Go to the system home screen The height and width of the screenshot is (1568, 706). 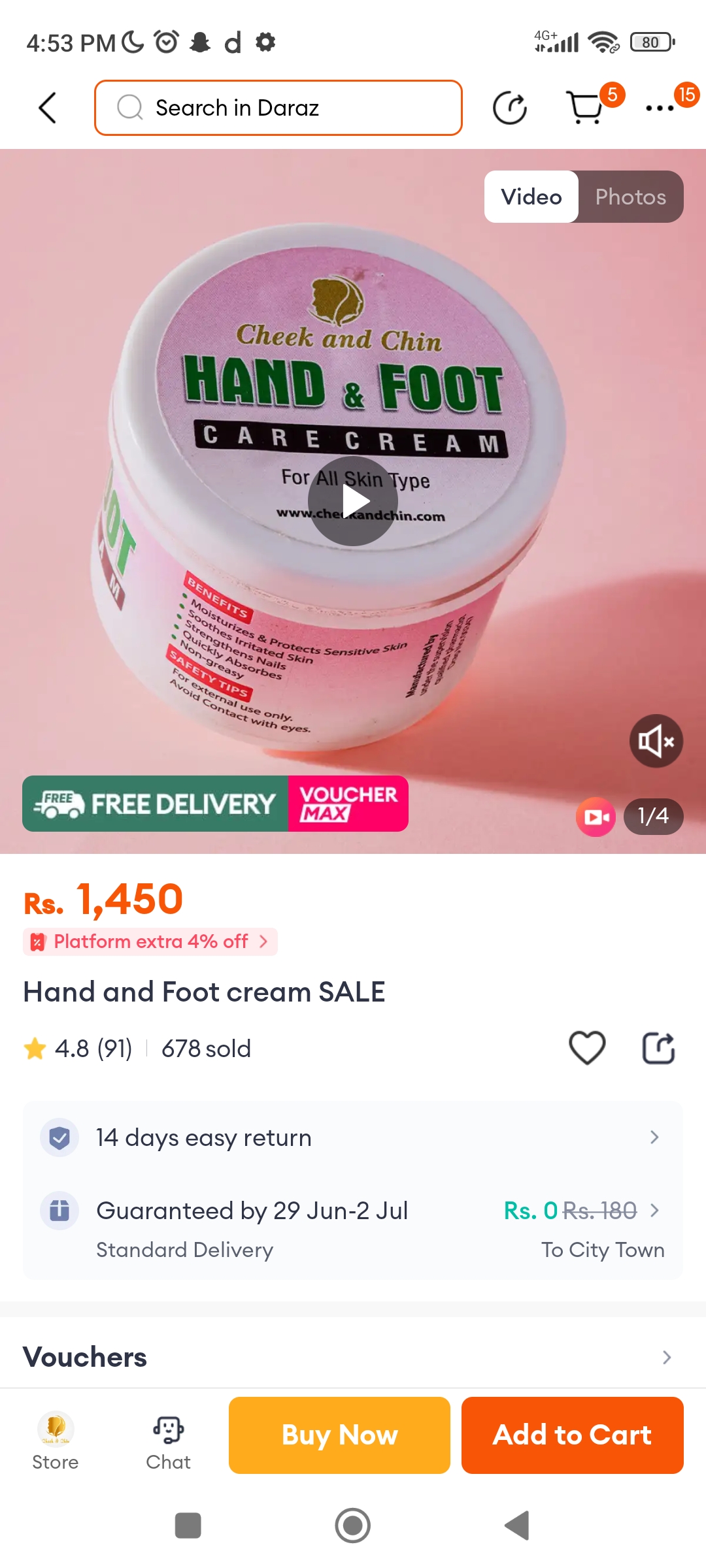point(353,1526)
